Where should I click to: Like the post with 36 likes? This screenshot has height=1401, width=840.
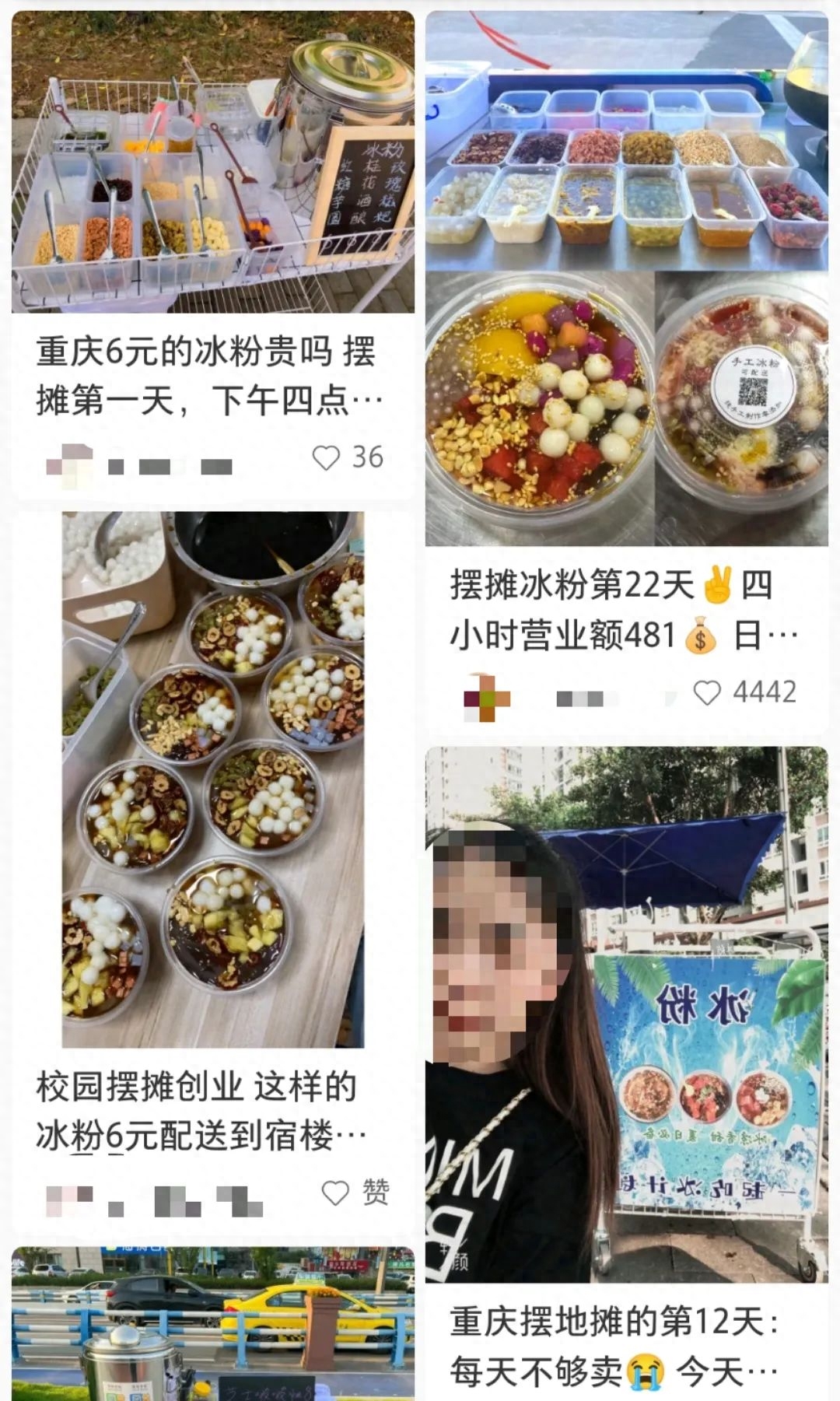point(327,457)
